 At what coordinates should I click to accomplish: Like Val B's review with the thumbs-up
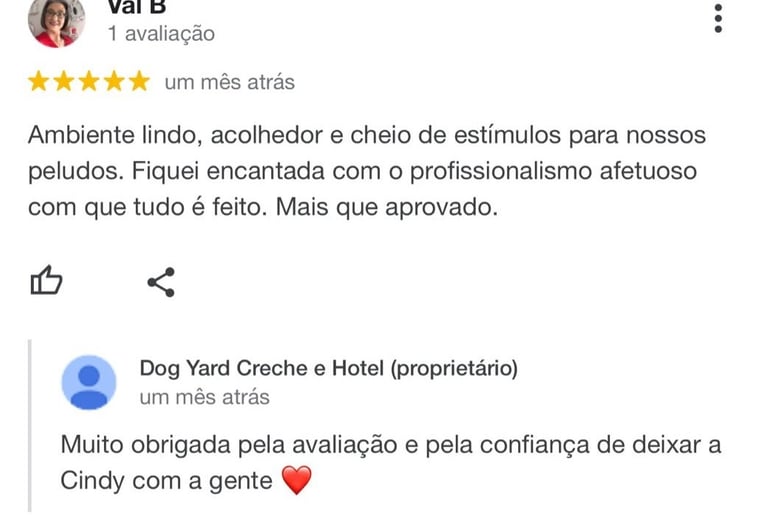(46, 282)
